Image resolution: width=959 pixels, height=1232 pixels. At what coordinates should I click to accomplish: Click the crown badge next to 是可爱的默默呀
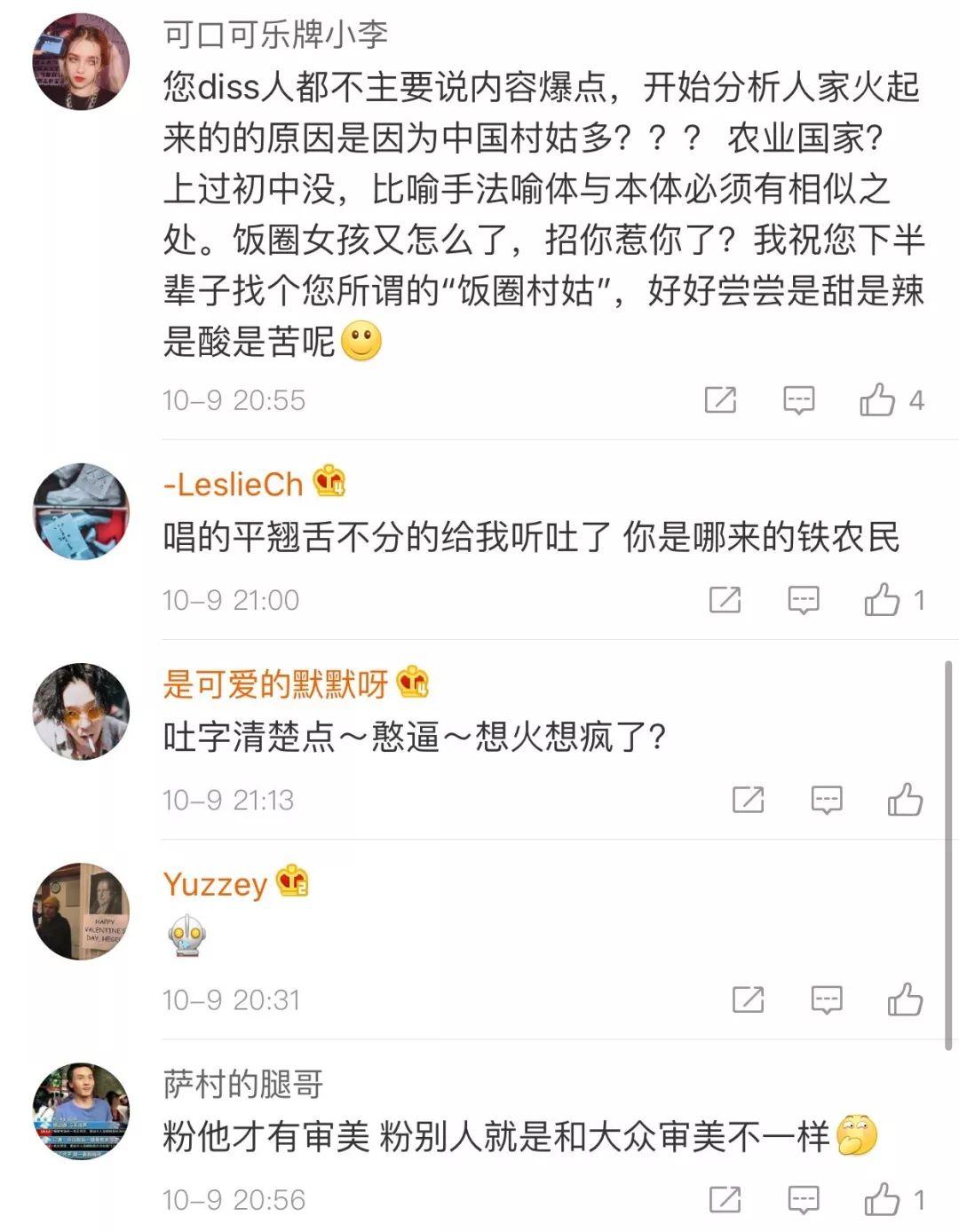point(414,683)
